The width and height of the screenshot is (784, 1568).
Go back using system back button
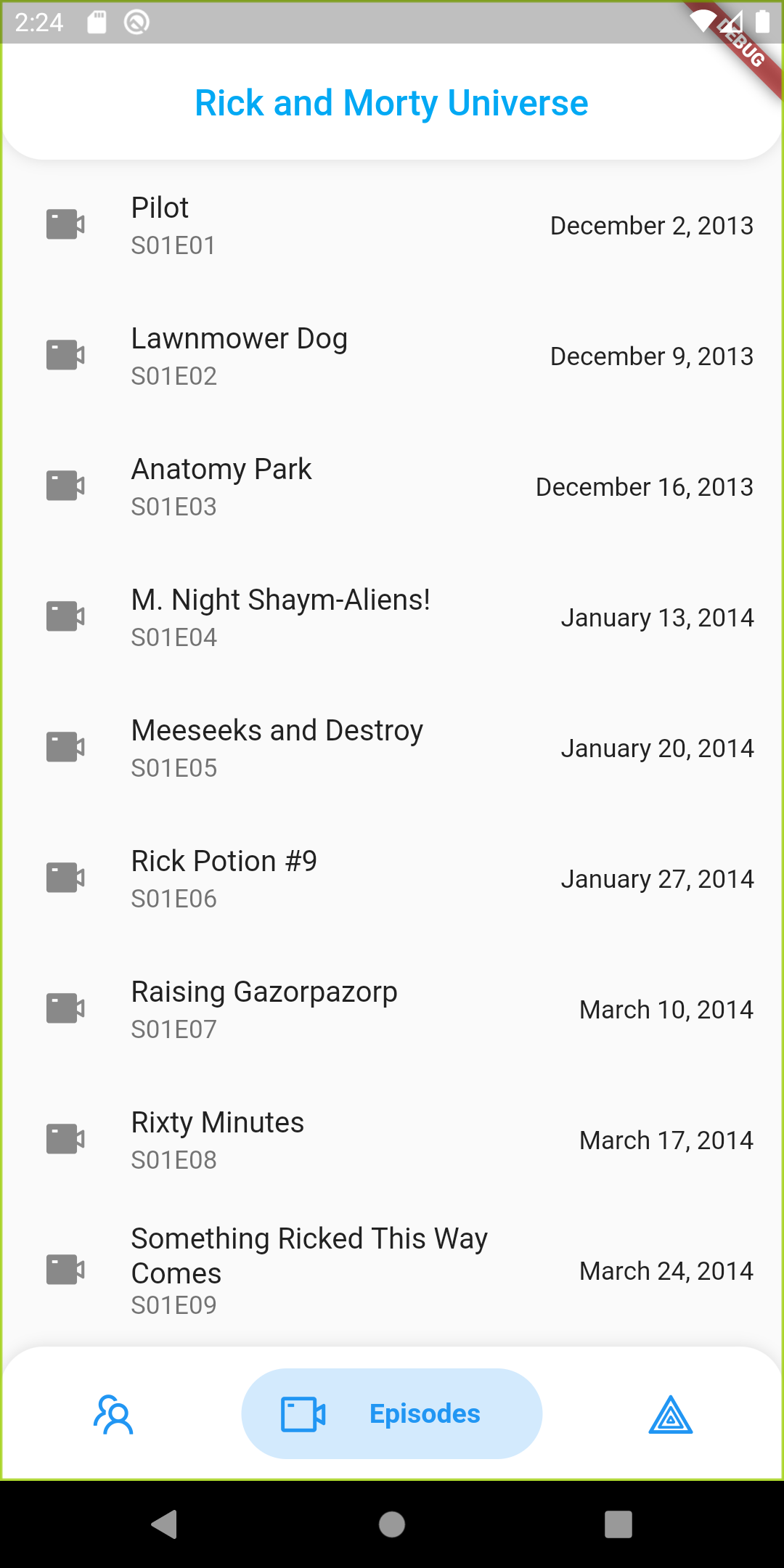(166, 1524)
